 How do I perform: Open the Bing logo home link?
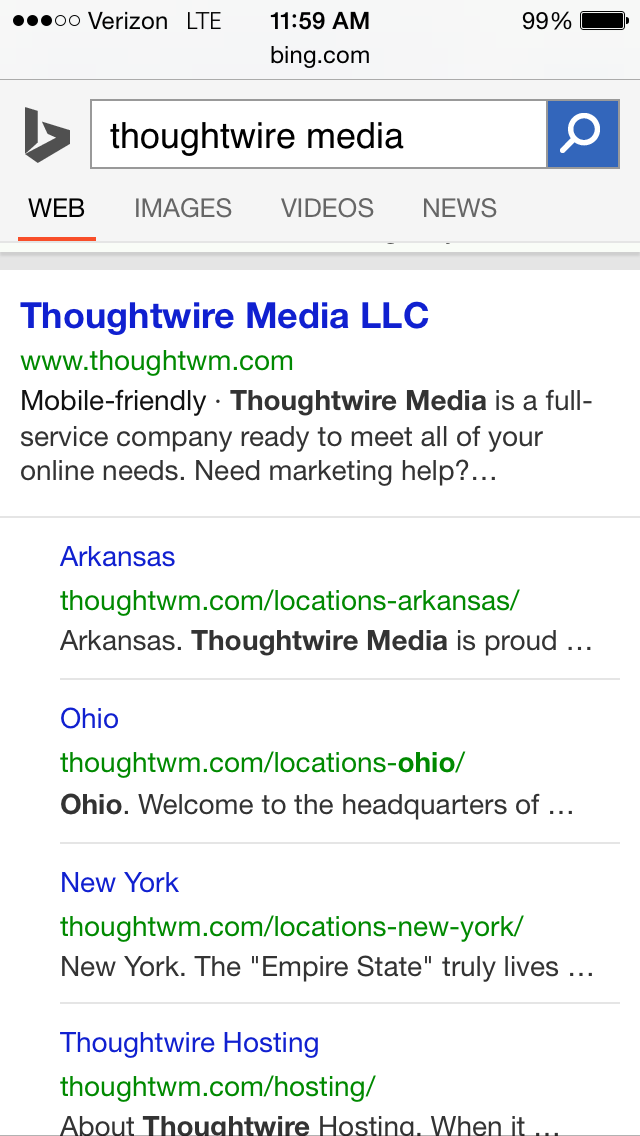coord(48,135)
